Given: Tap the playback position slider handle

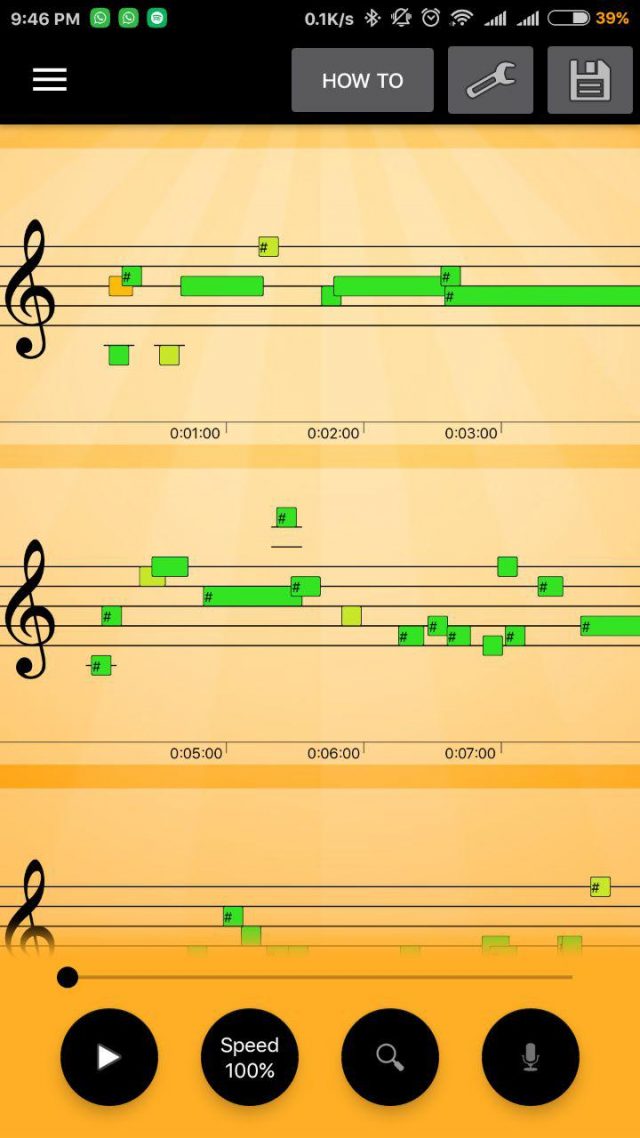Looking at the screenshot, I should 67,977.
